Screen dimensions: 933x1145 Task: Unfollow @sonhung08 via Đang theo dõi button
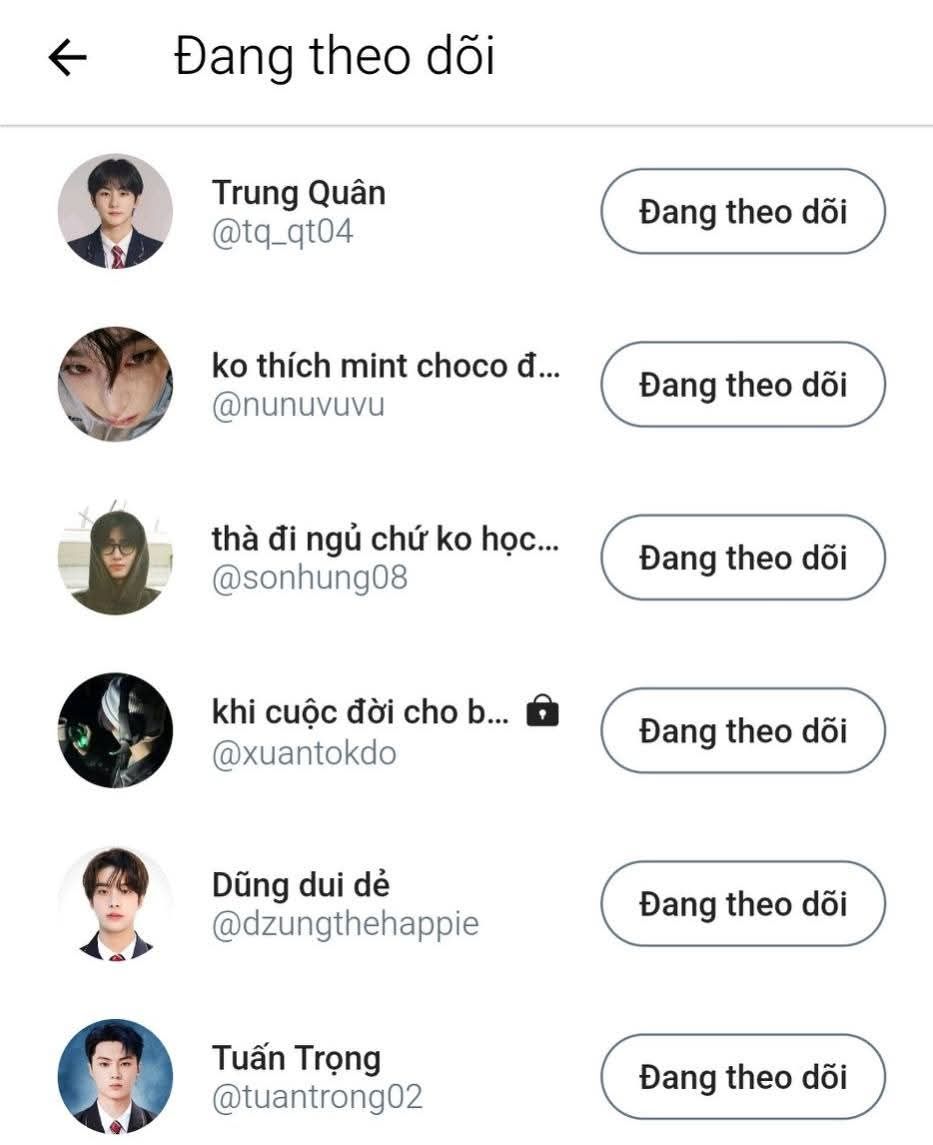click(x=742, y=558)
